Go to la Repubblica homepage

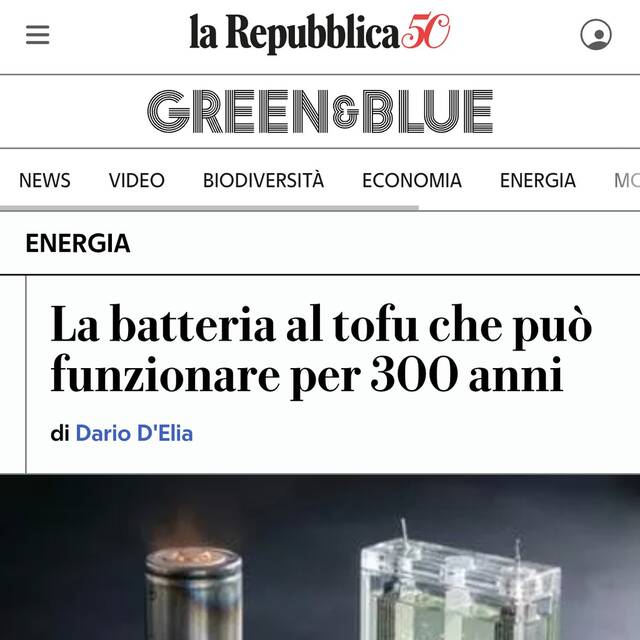click(318, 34)
